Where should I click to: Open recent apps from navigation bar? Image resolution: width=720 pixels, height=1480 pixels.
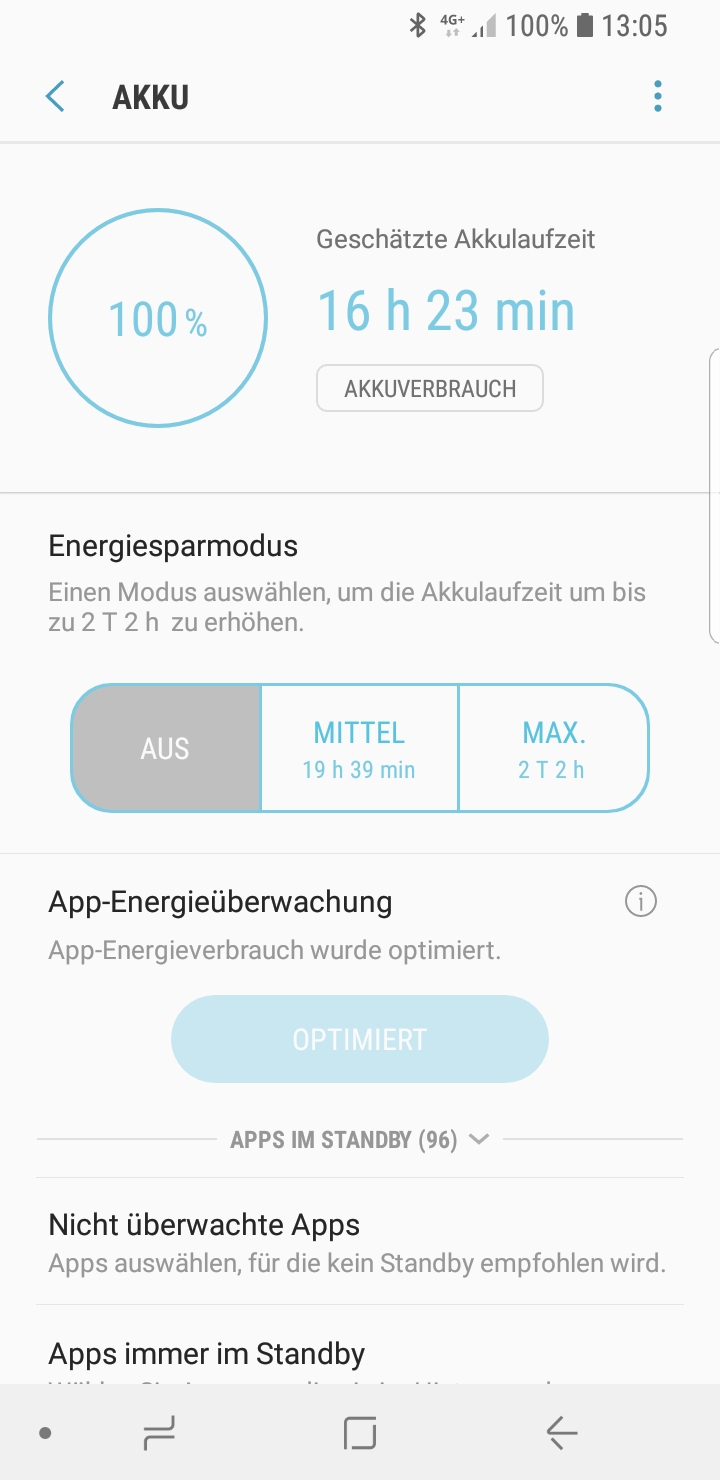tap(159, 1434)
